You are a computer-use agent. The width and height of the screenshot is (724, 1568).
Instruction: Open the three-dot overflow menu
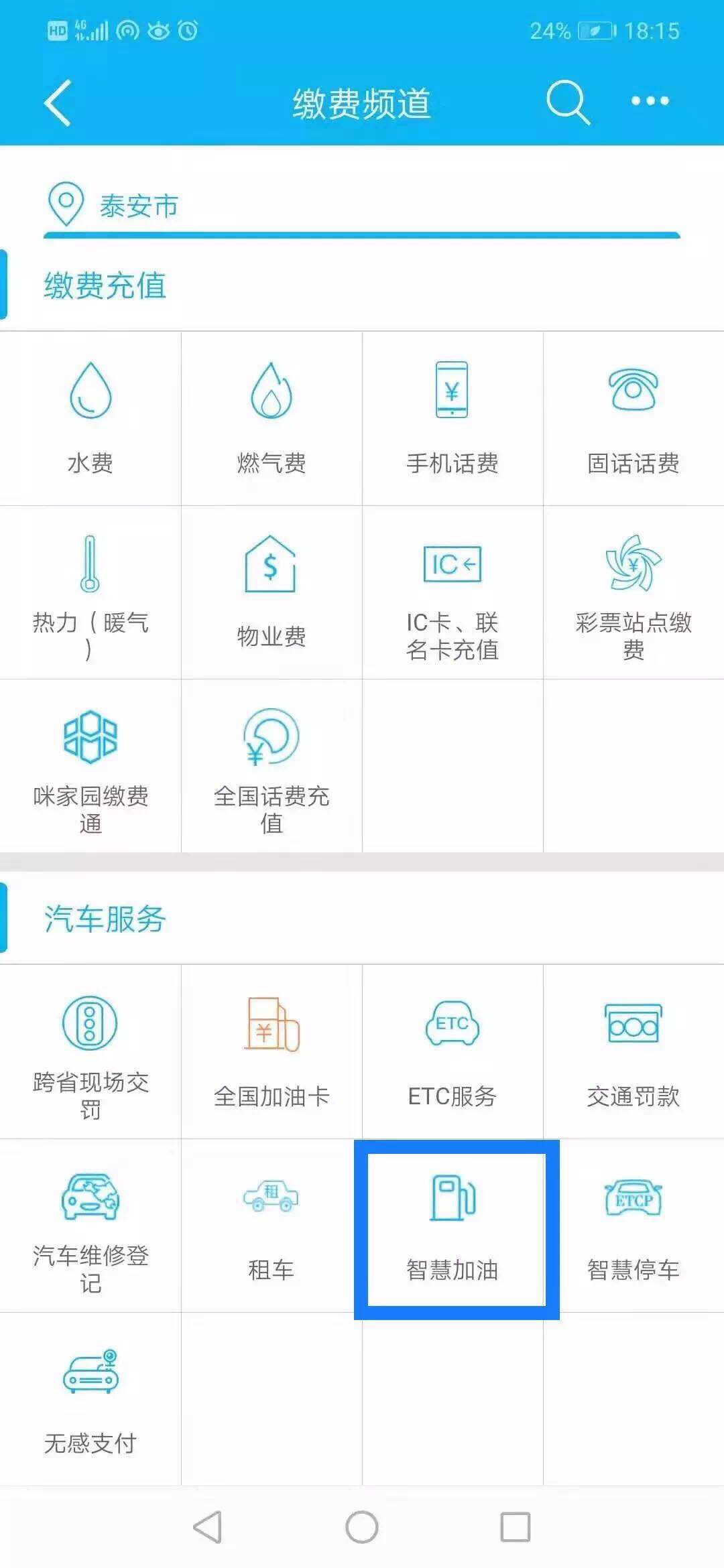[x=650, y=101]
